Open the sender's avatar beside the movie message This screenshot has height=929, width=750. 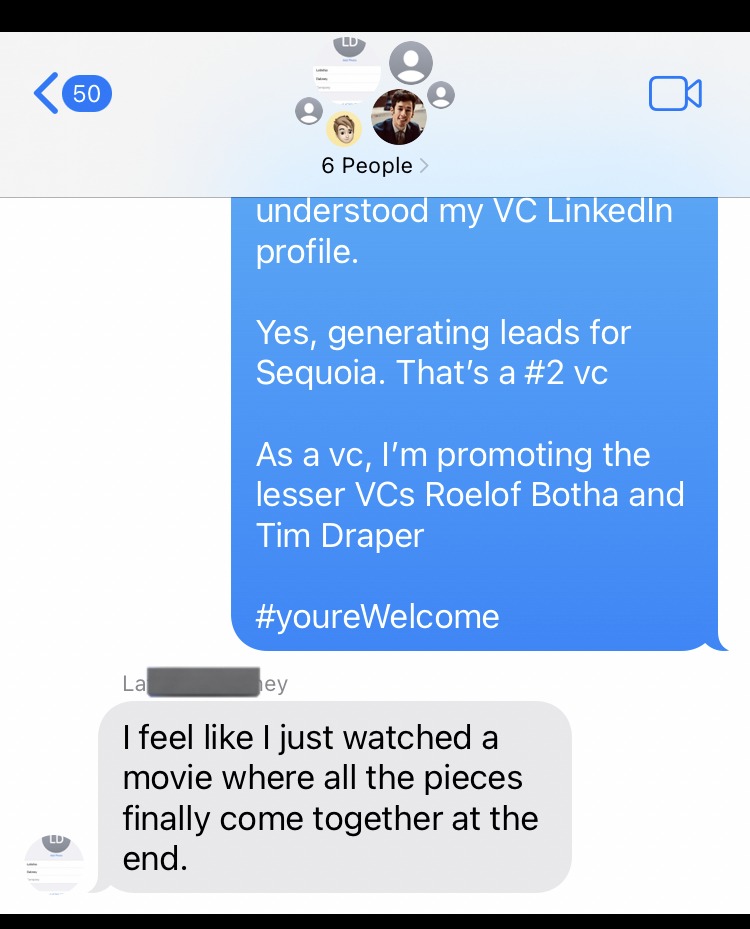(x=54, y=862)
